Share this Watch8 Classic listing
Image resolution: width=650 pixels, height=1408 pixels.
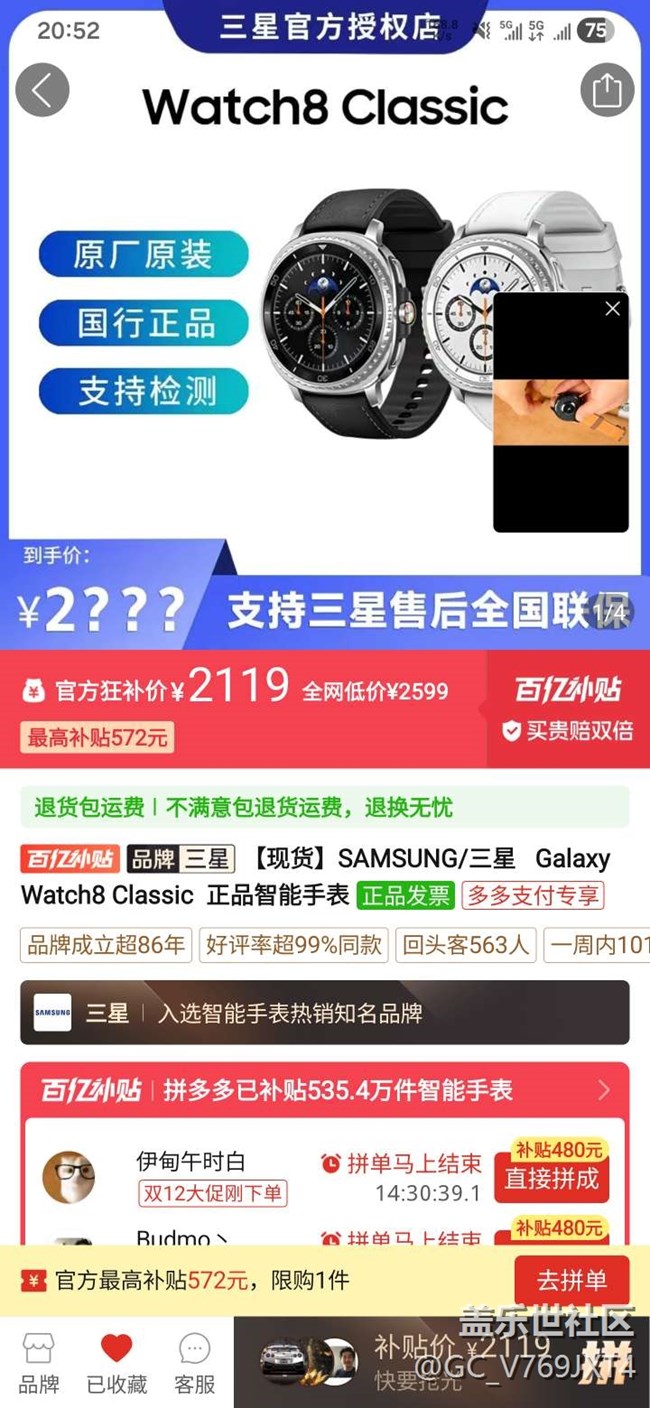607,91
